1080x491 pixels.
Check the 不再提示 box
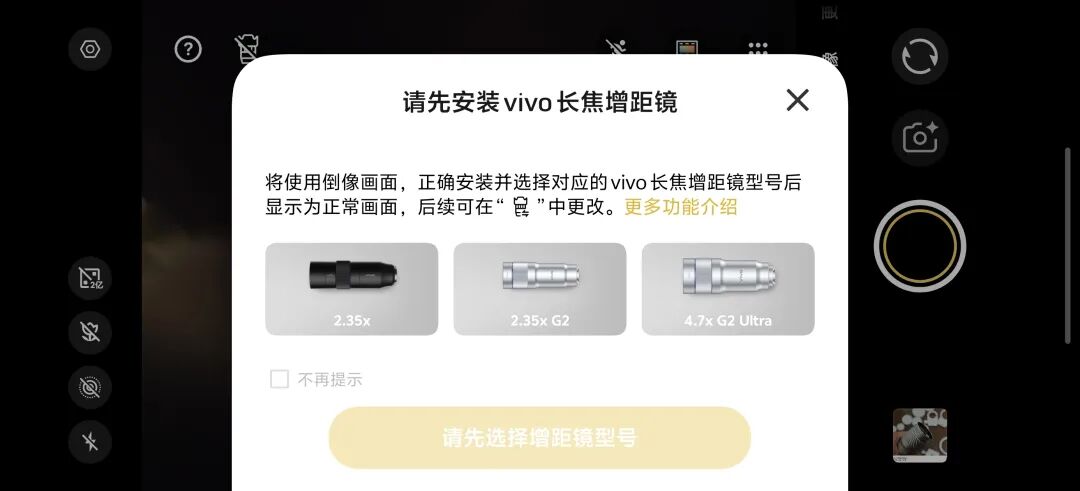280,380
